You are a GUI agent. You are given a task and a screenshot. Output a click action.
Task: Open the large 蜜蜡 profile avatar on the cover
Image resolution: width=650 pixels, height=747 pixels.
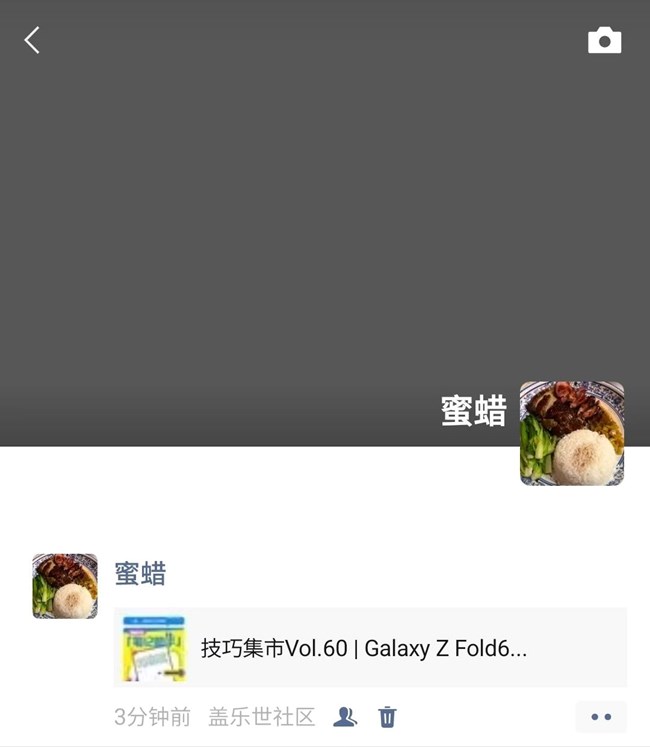point(572,433)
